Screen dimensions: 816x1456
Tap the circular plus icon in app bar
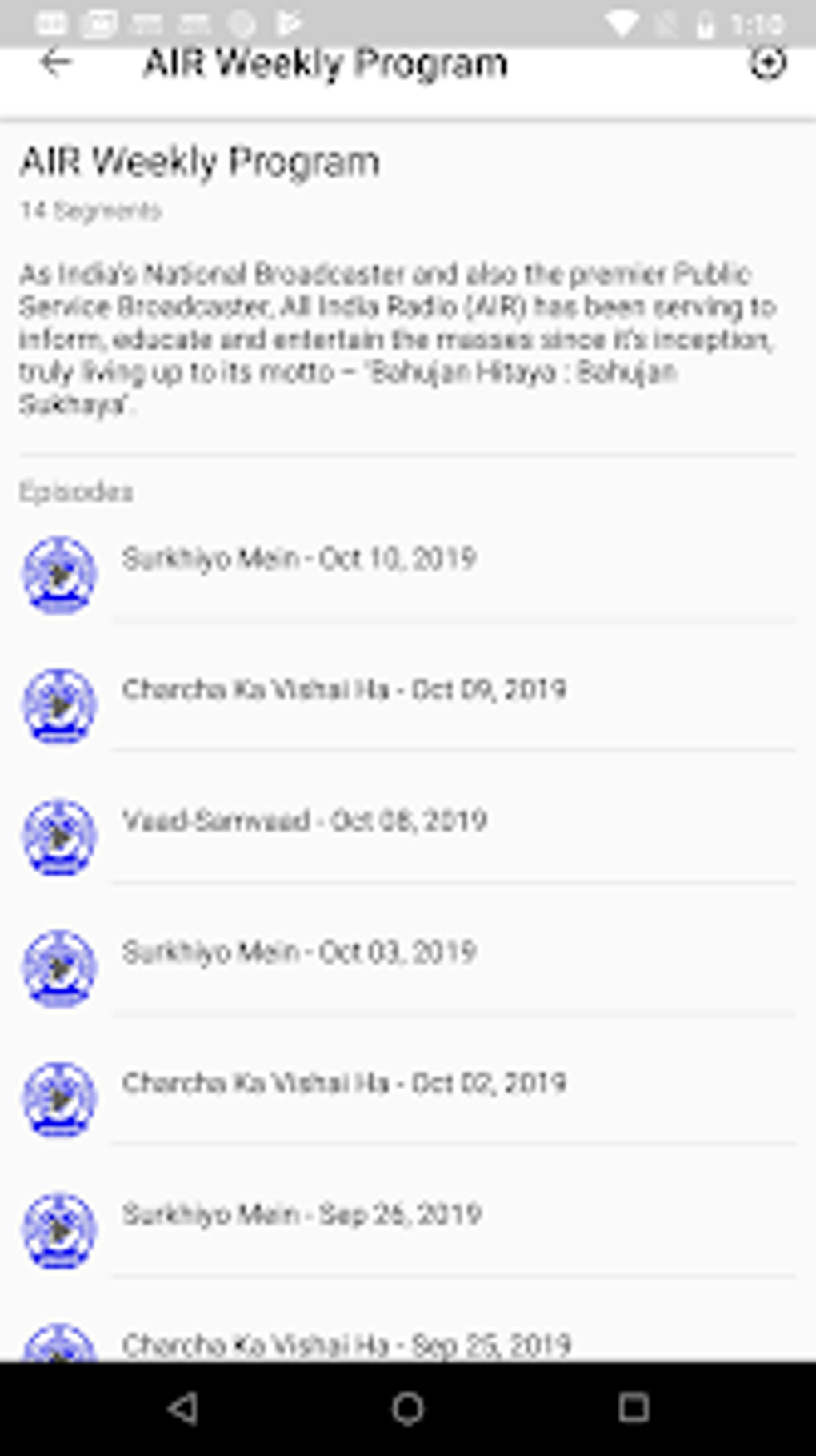(766, 62)
